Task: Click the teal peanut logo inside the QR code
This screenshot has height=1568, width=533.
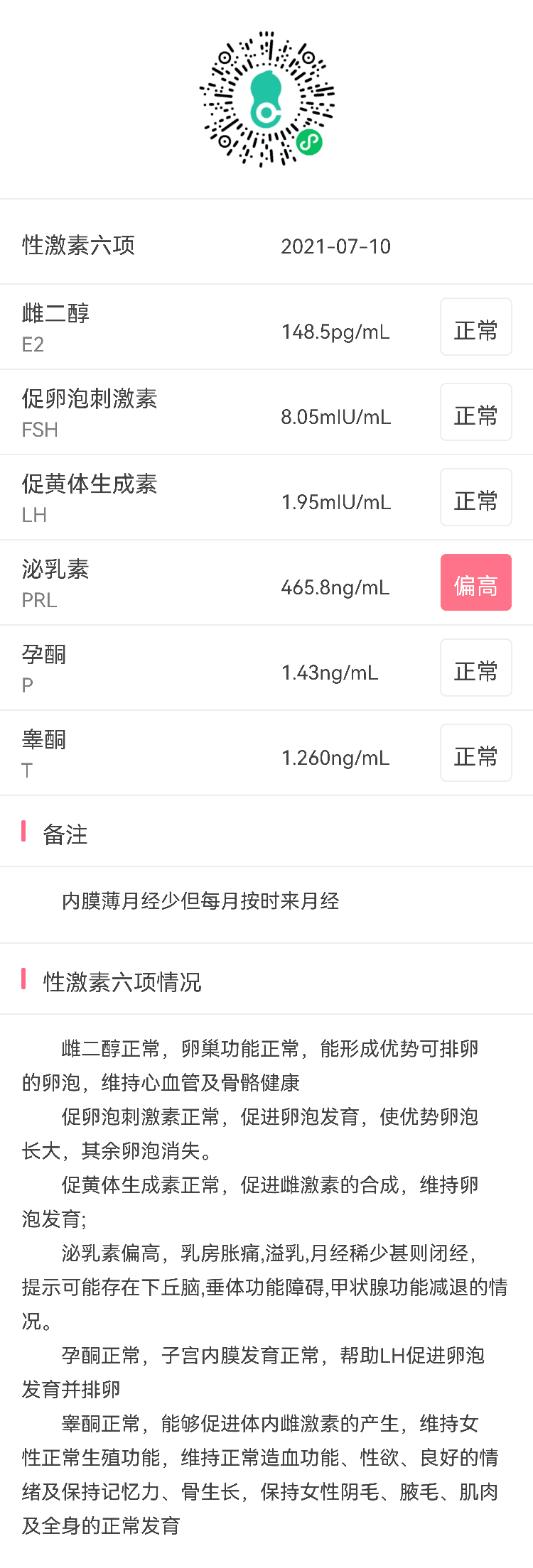Action: coord(266,99)
